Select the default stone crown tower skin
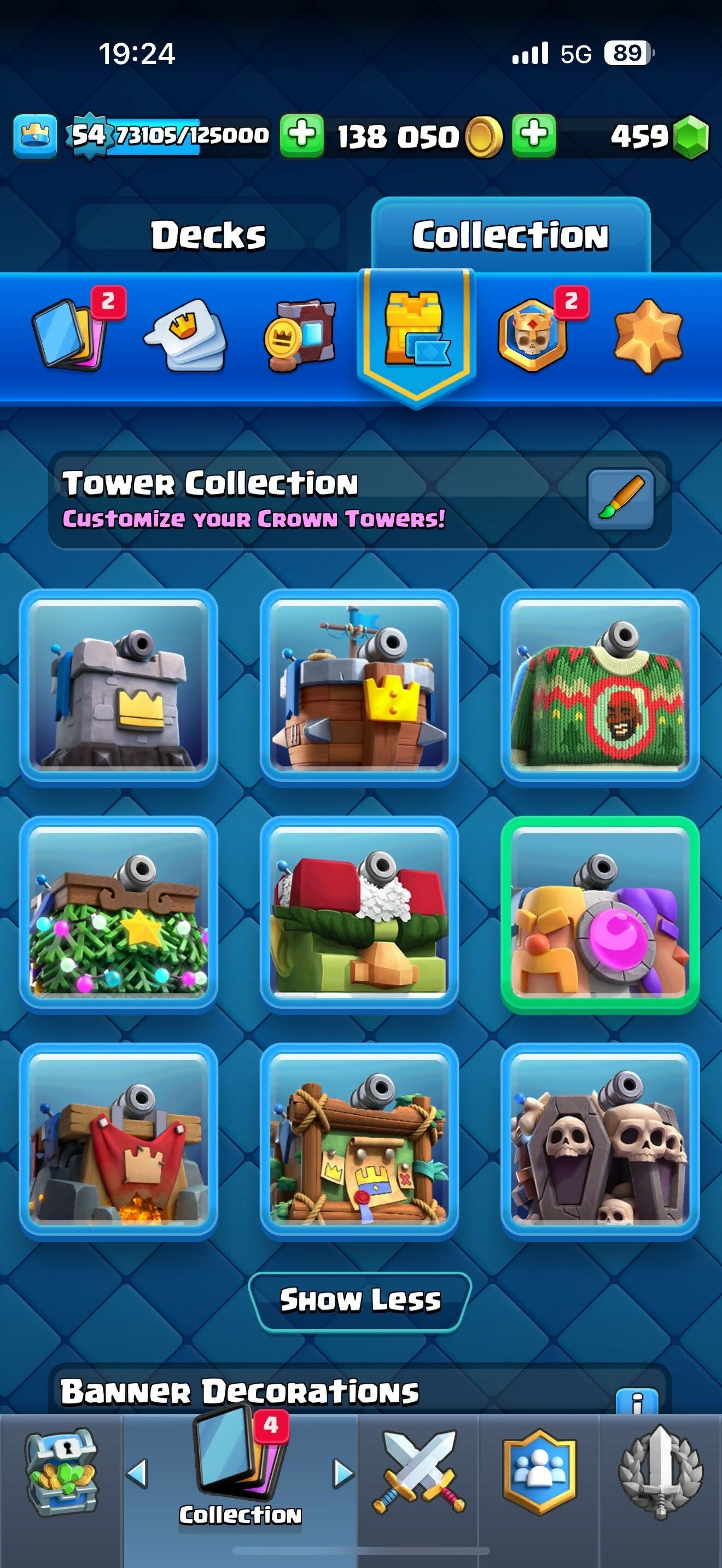722x1568 pixels. 119,686
